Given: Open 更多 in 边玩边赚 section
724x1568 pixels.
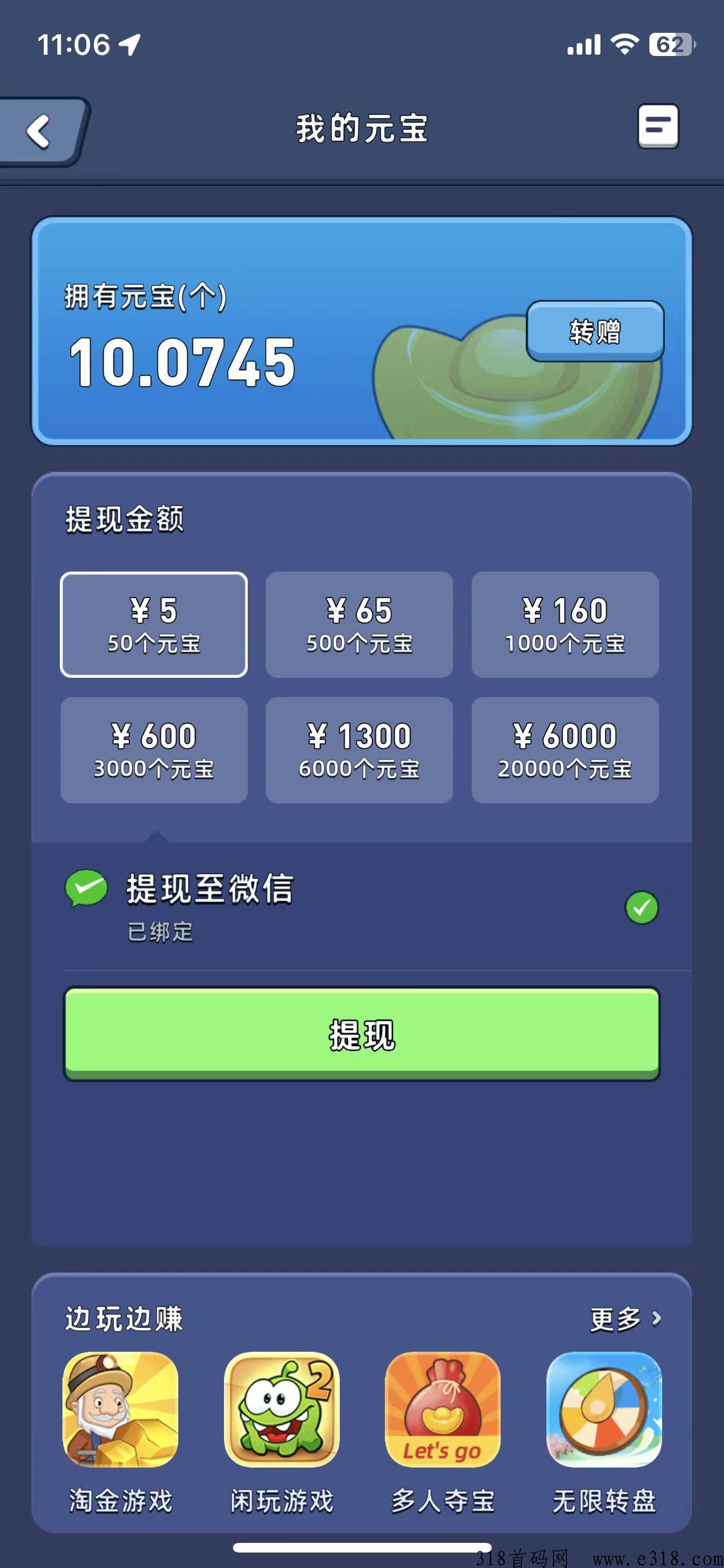Looking at the screenshot, I should (x=626, y=1319).
